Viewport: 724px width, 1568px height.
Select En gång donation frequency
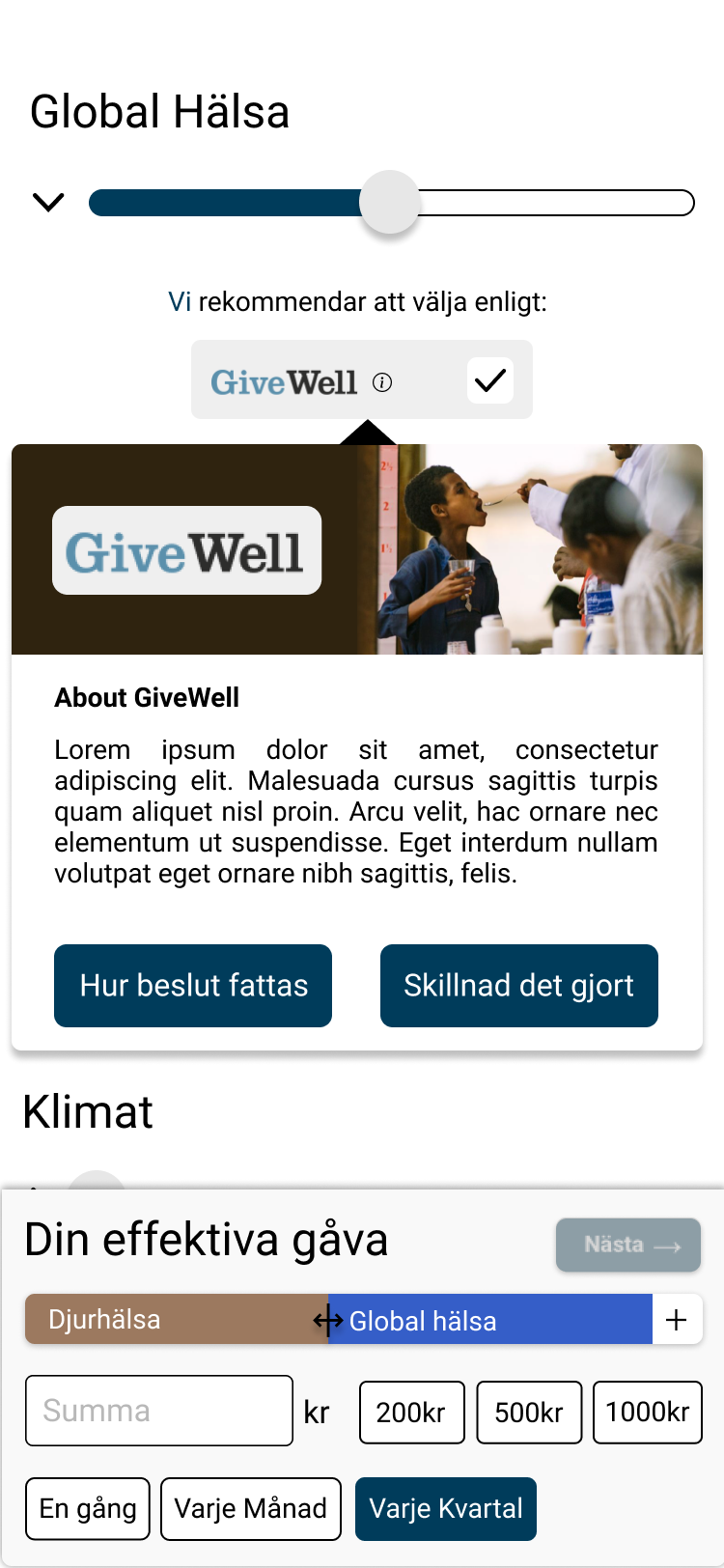(x=88, y=1508)
